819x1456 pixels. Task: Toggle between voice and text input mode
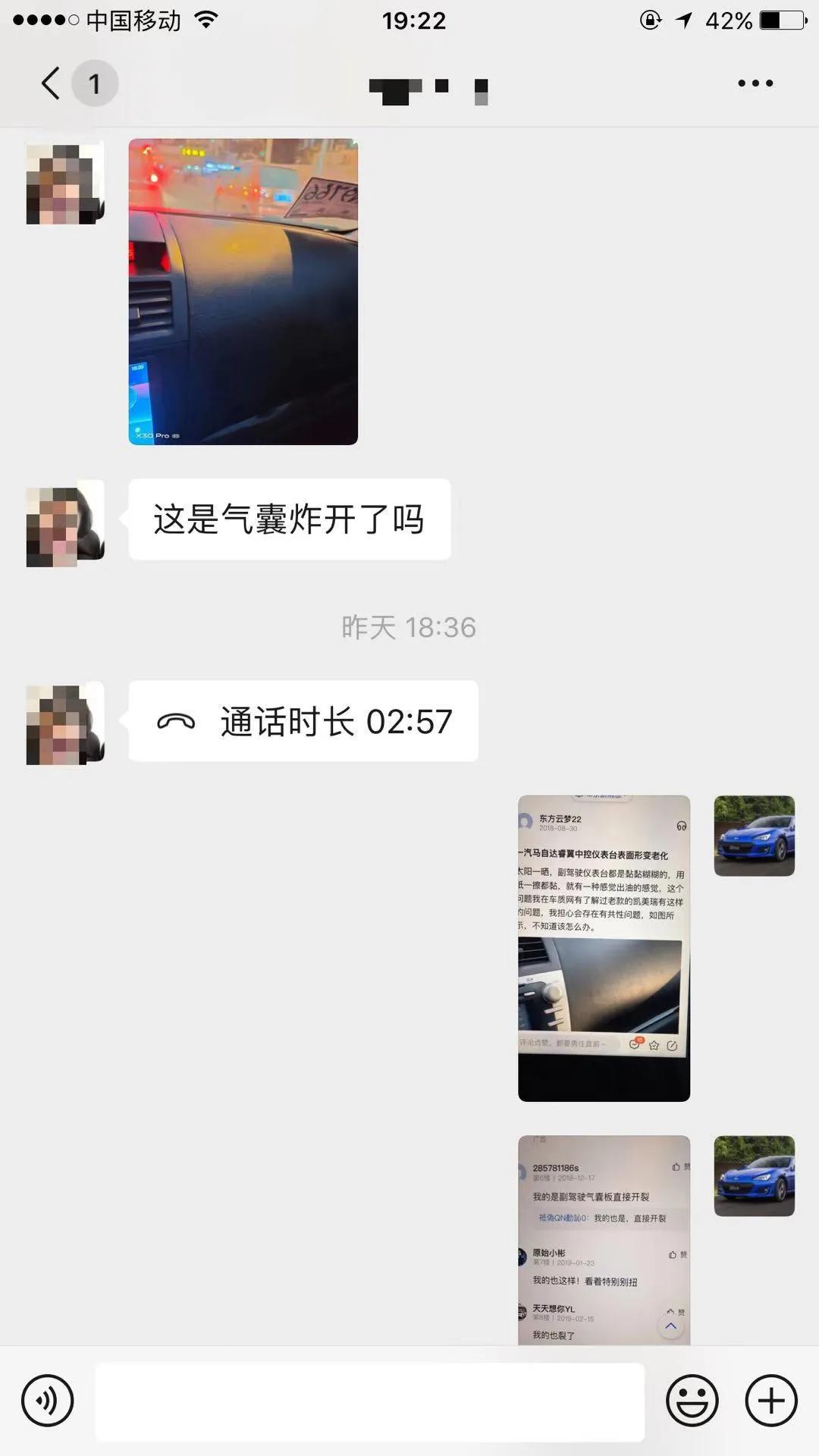(47, 1399)
